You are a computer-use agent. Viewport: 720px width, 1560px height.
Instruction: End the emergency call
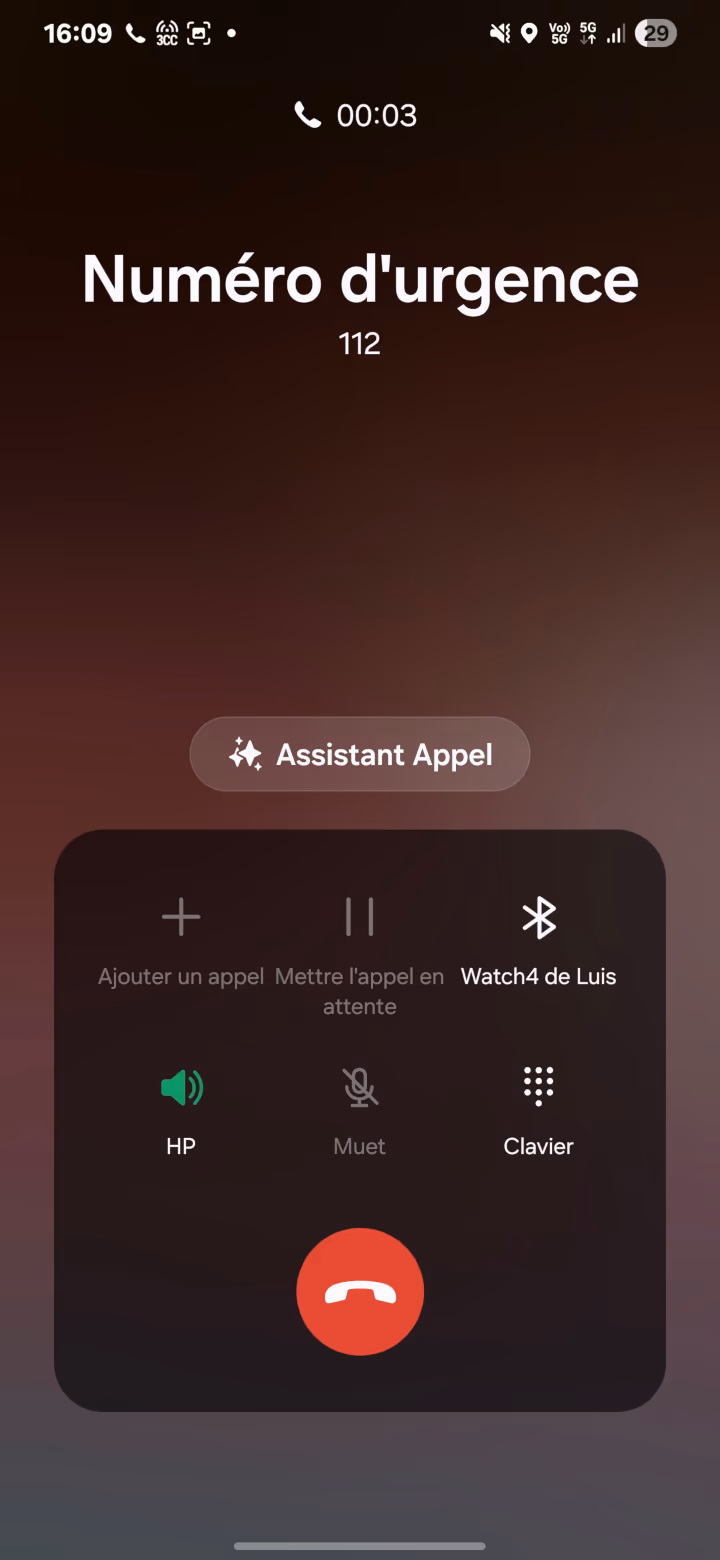[360, 1291]
